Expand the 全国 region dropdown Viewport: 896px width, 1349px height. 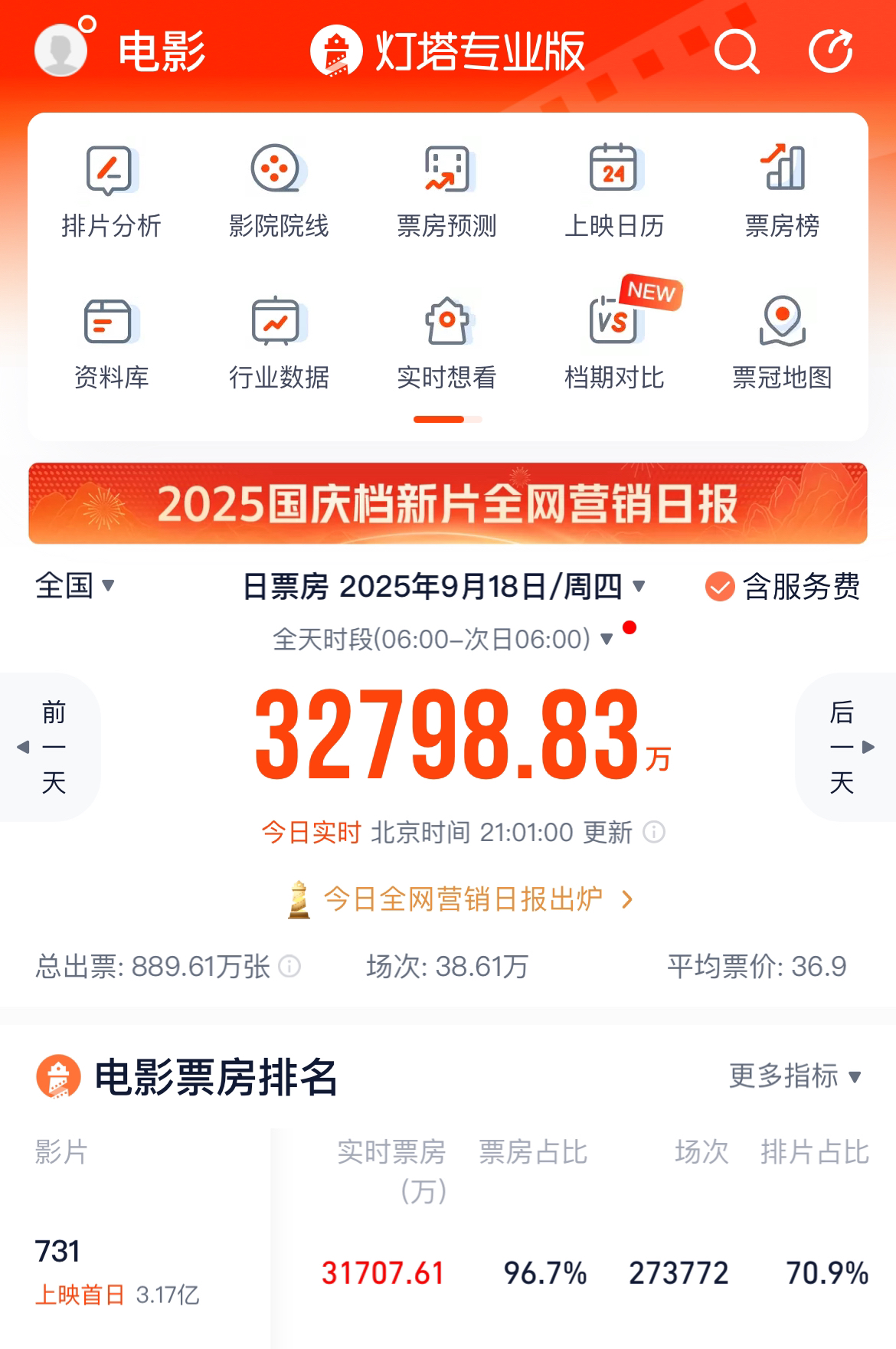(x=75, y=586)
